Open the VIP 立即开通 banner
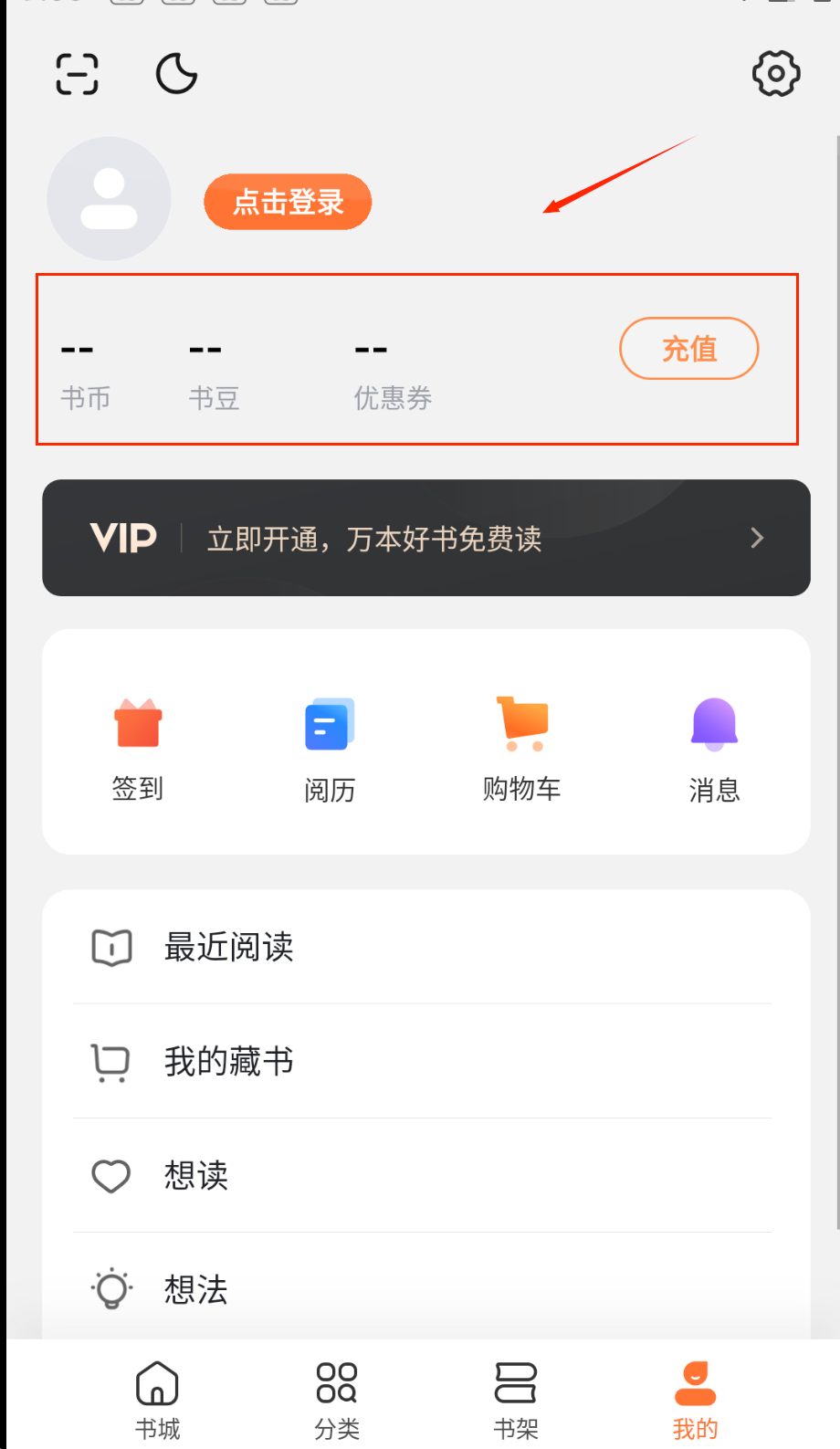This screenshot has width=840, height=1449. (x=425, y=538)
